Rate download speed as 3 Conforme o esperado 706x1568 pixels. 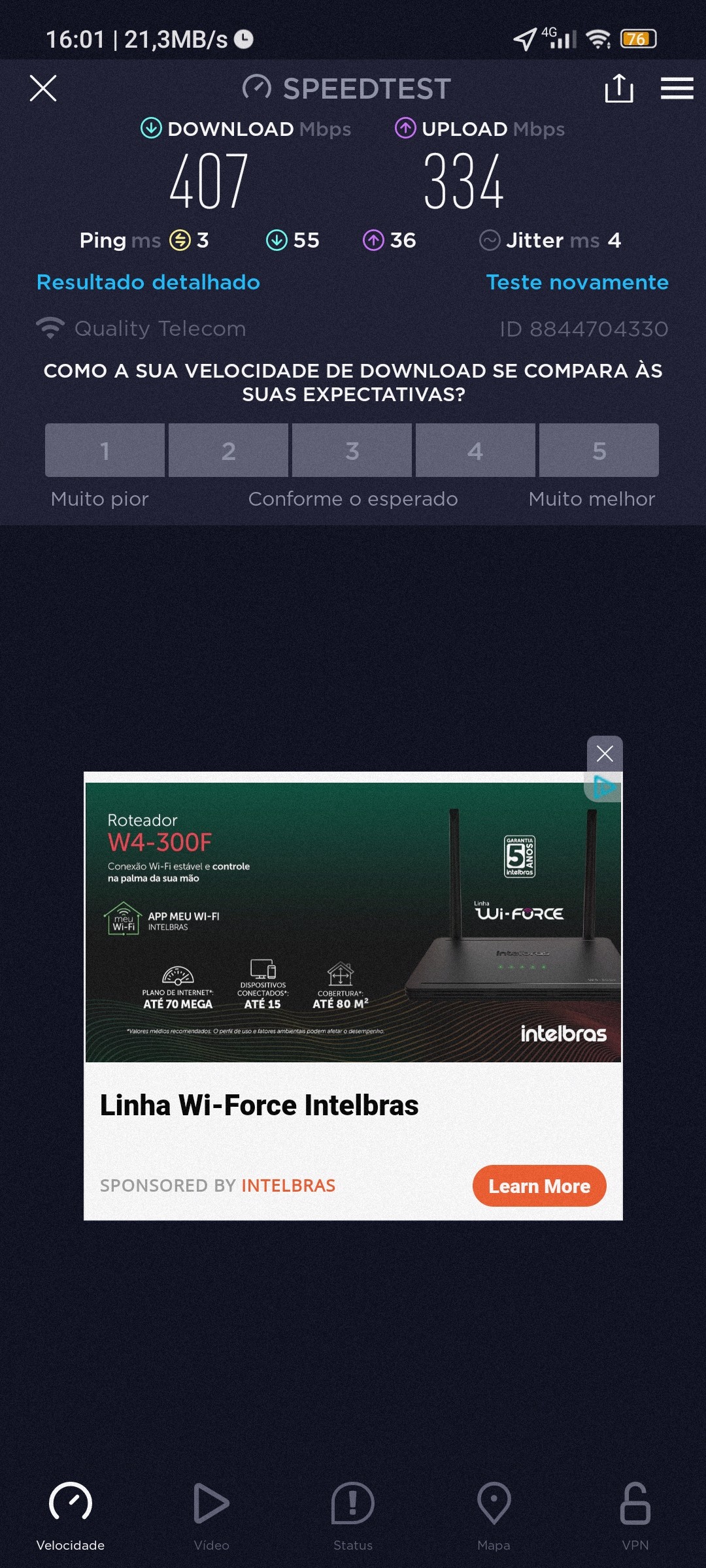(x=352, y=450)
